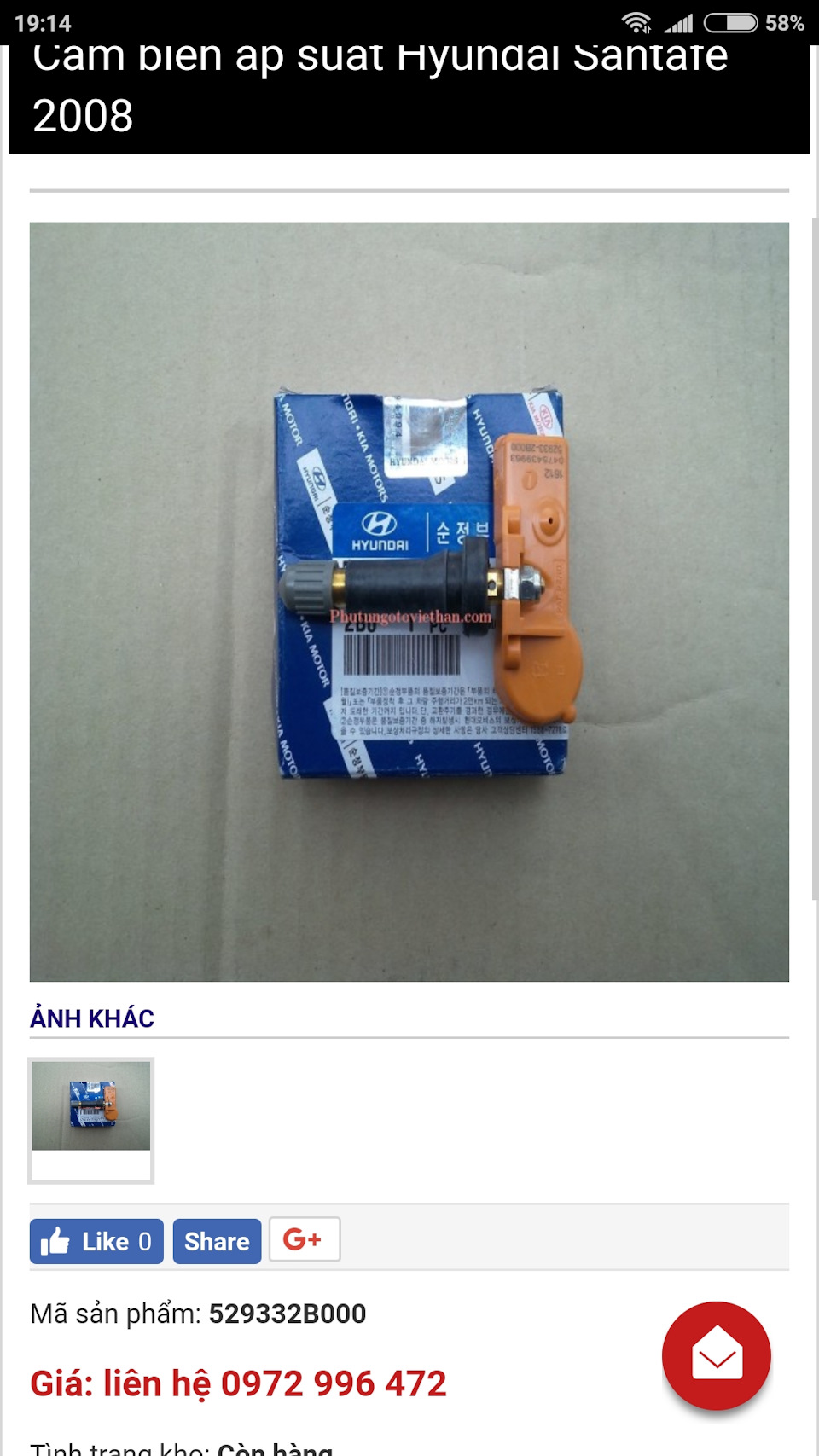819x1456 pixels.
Task: Share this product on Facebook
Action: (x=217, y=1241)
